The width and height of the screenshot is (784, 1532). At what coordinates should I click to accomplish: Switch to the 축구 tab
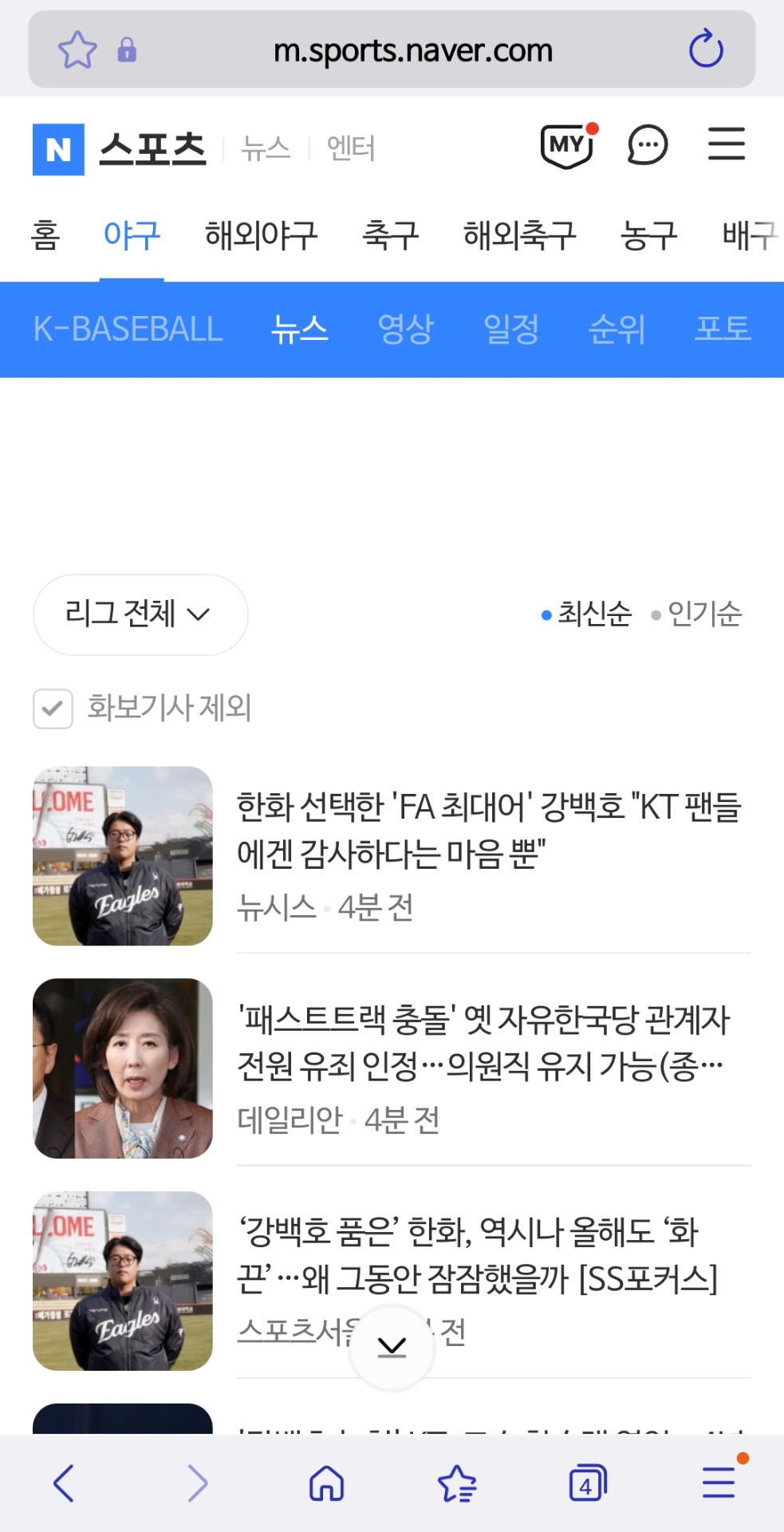[390, 235]
